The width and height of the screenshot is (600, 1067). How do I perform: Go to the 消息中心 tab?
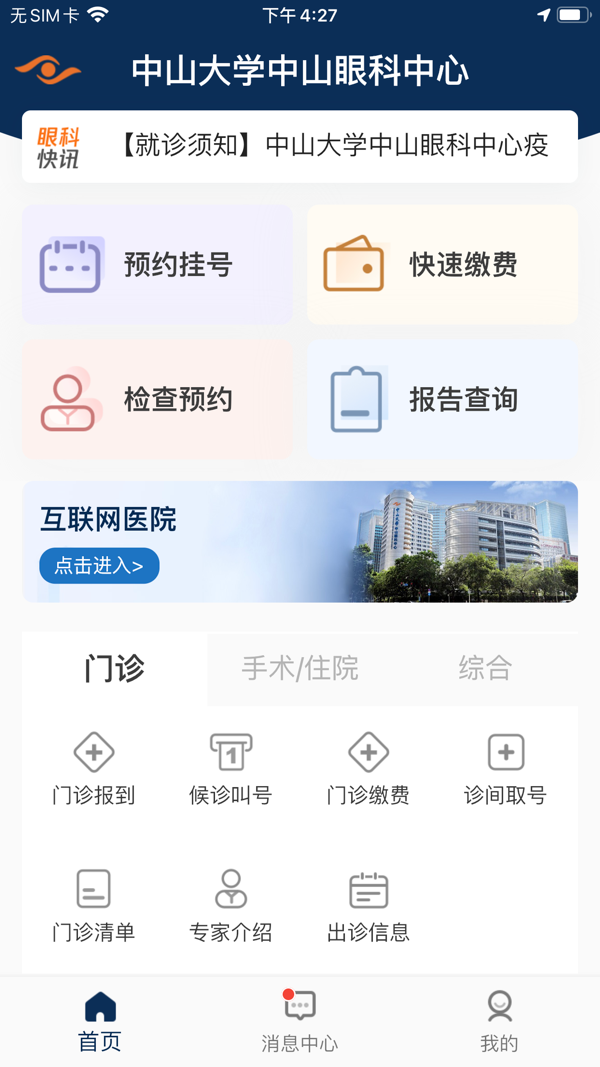[300, 1021]
